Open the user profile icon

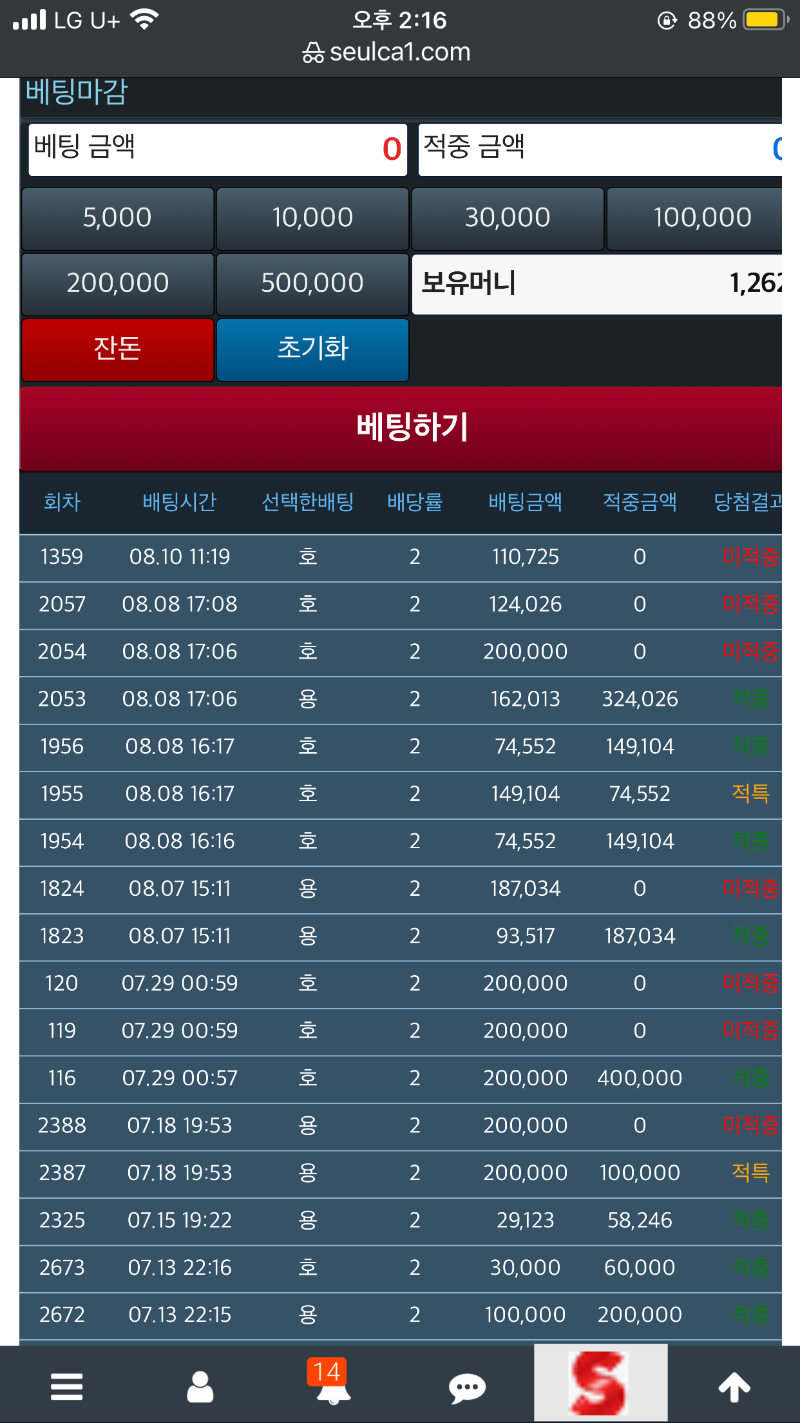(200, 1386)
